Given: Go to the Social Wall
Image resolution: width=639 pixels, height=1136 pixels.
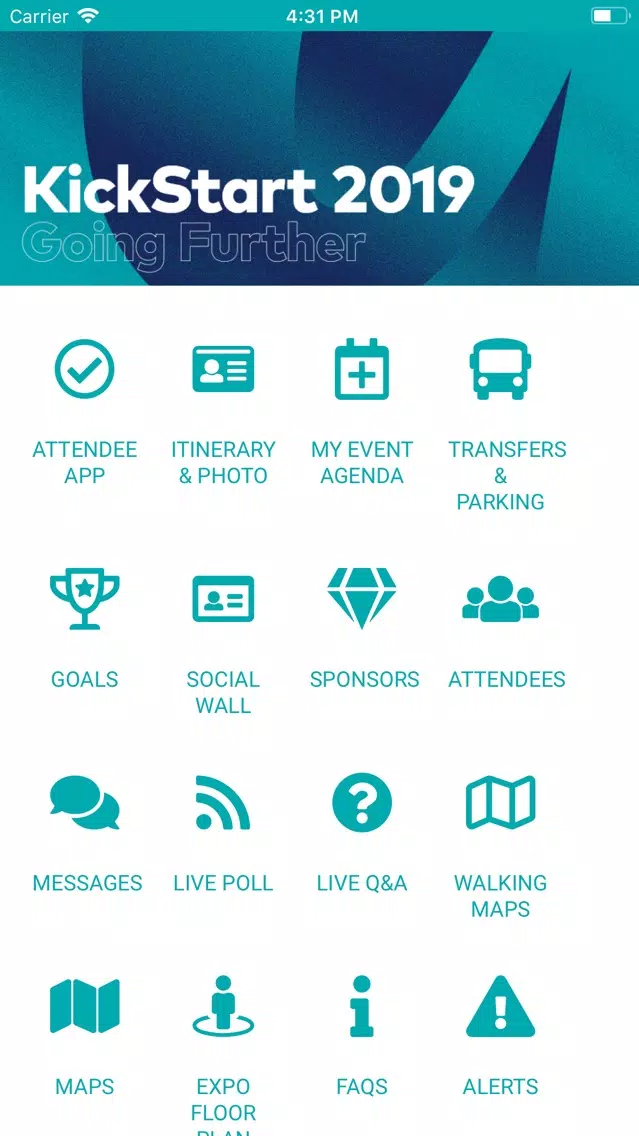Looking at the screenshot, I should pos(223,642).
